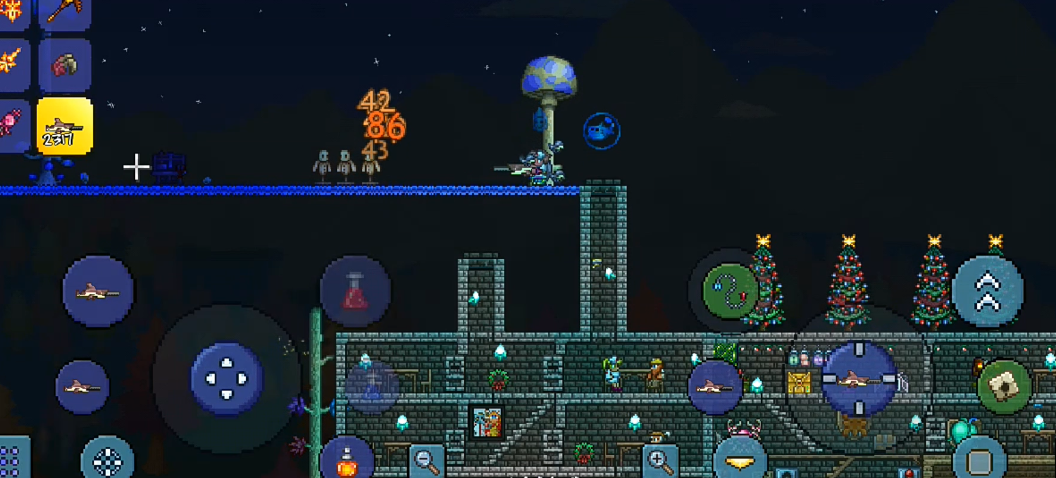
Task: Select the highlighted gun hotbar slot 237
Action: (65, 127)
